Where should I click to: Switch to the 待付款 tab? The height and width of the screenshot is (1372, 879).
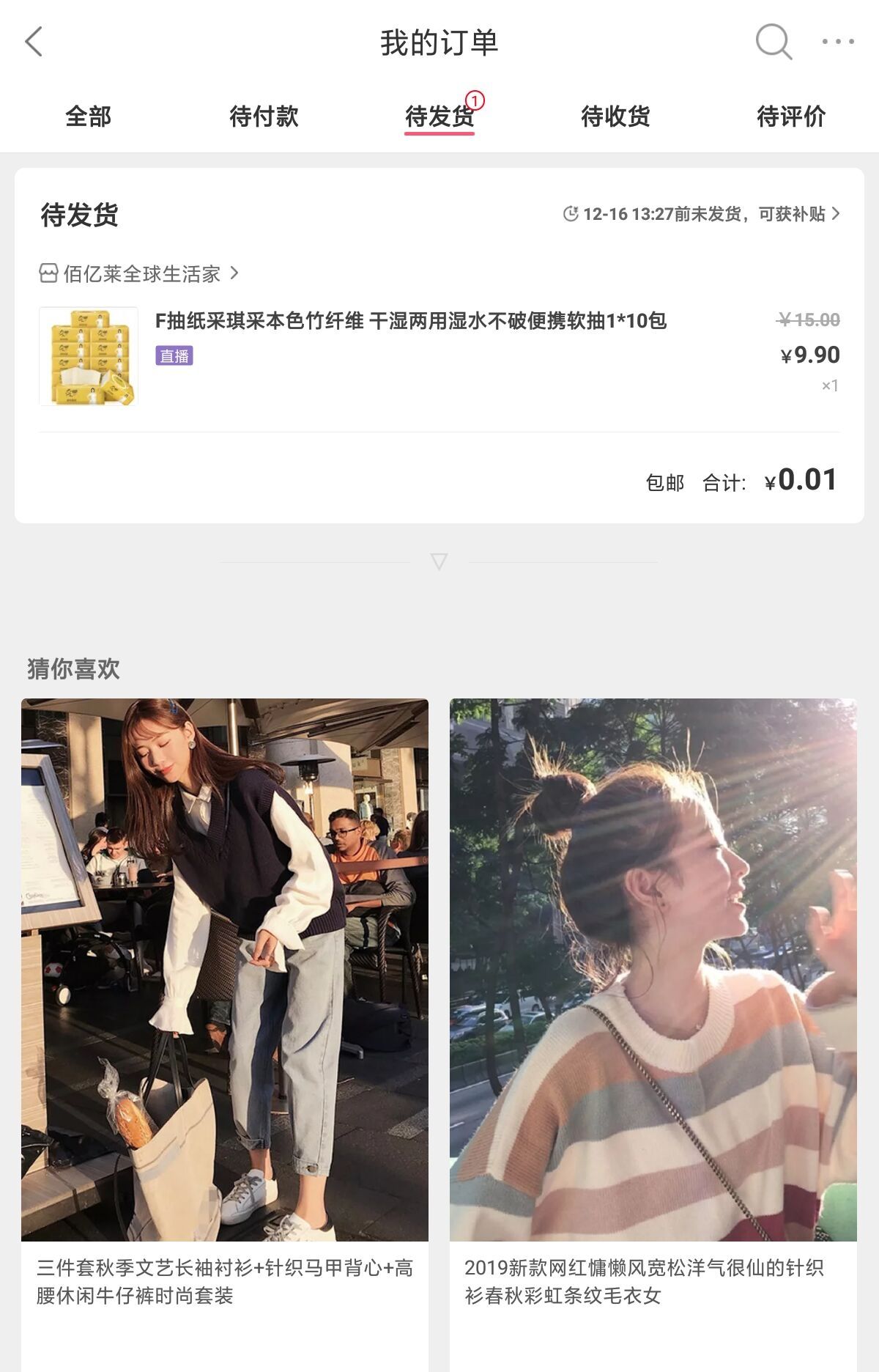(x=264, y=117)
